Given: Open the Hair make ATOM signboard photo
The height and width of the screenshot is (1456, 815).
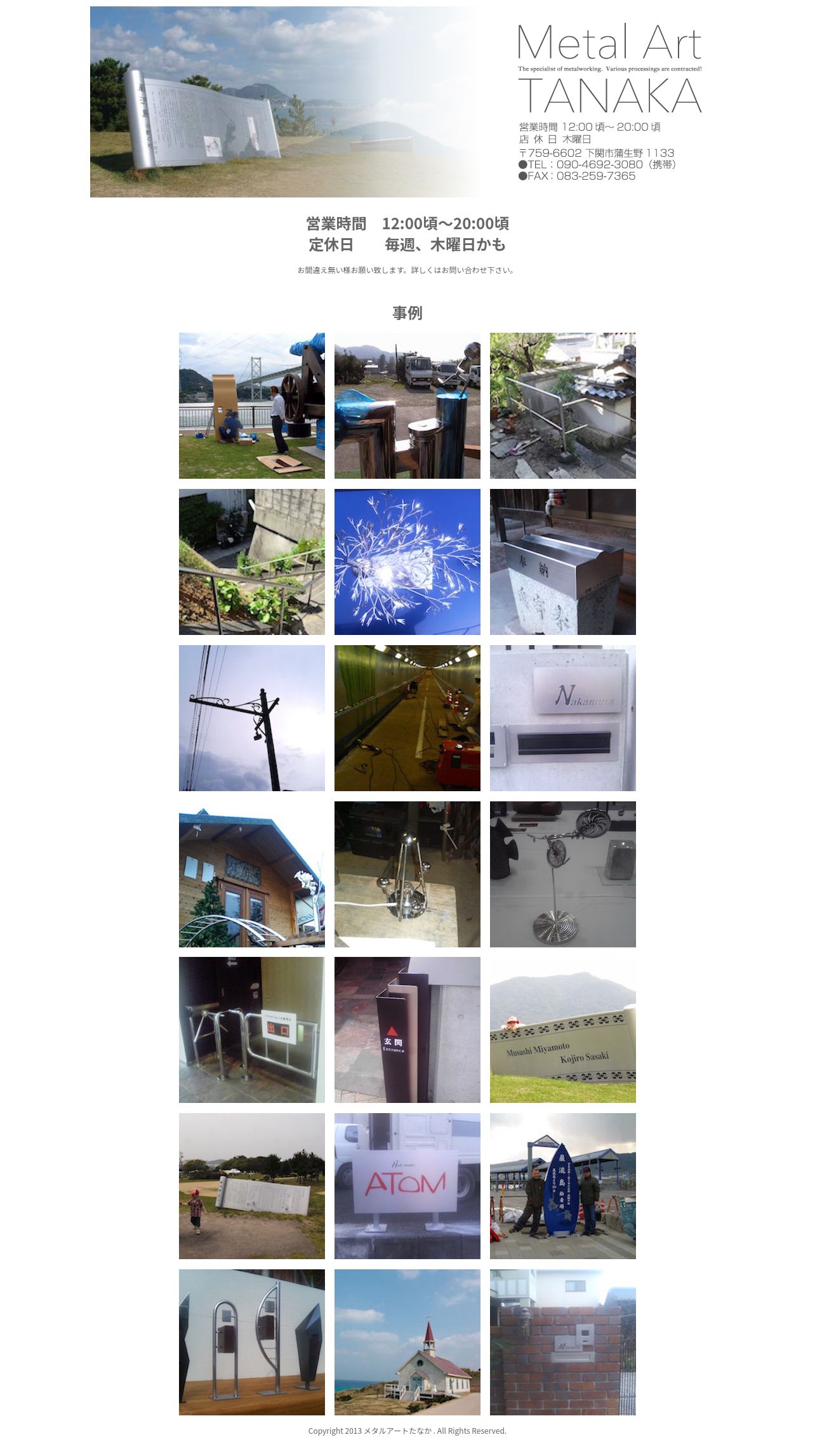Looking at the screenshot, I should (x=407, y=1186).
